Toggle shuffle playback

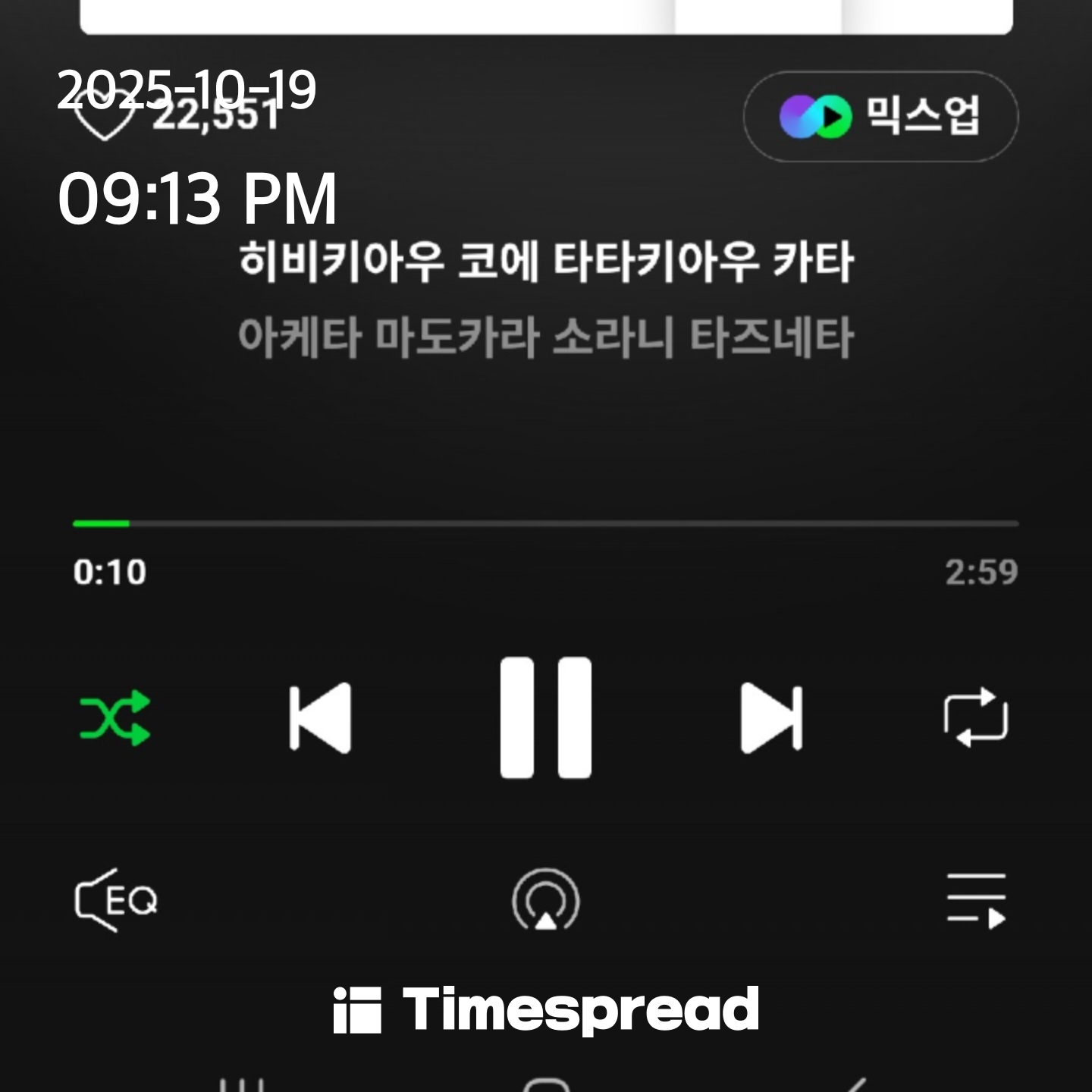pos(115,717)
